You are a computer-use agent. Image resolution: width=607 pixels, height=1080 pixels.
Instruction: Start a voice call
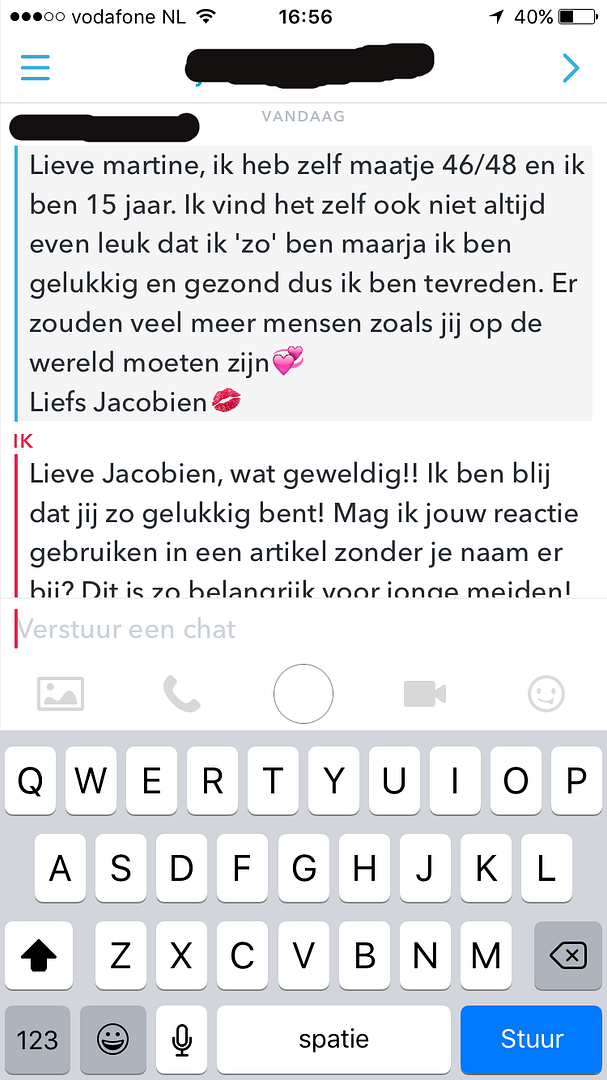(182, 694)
